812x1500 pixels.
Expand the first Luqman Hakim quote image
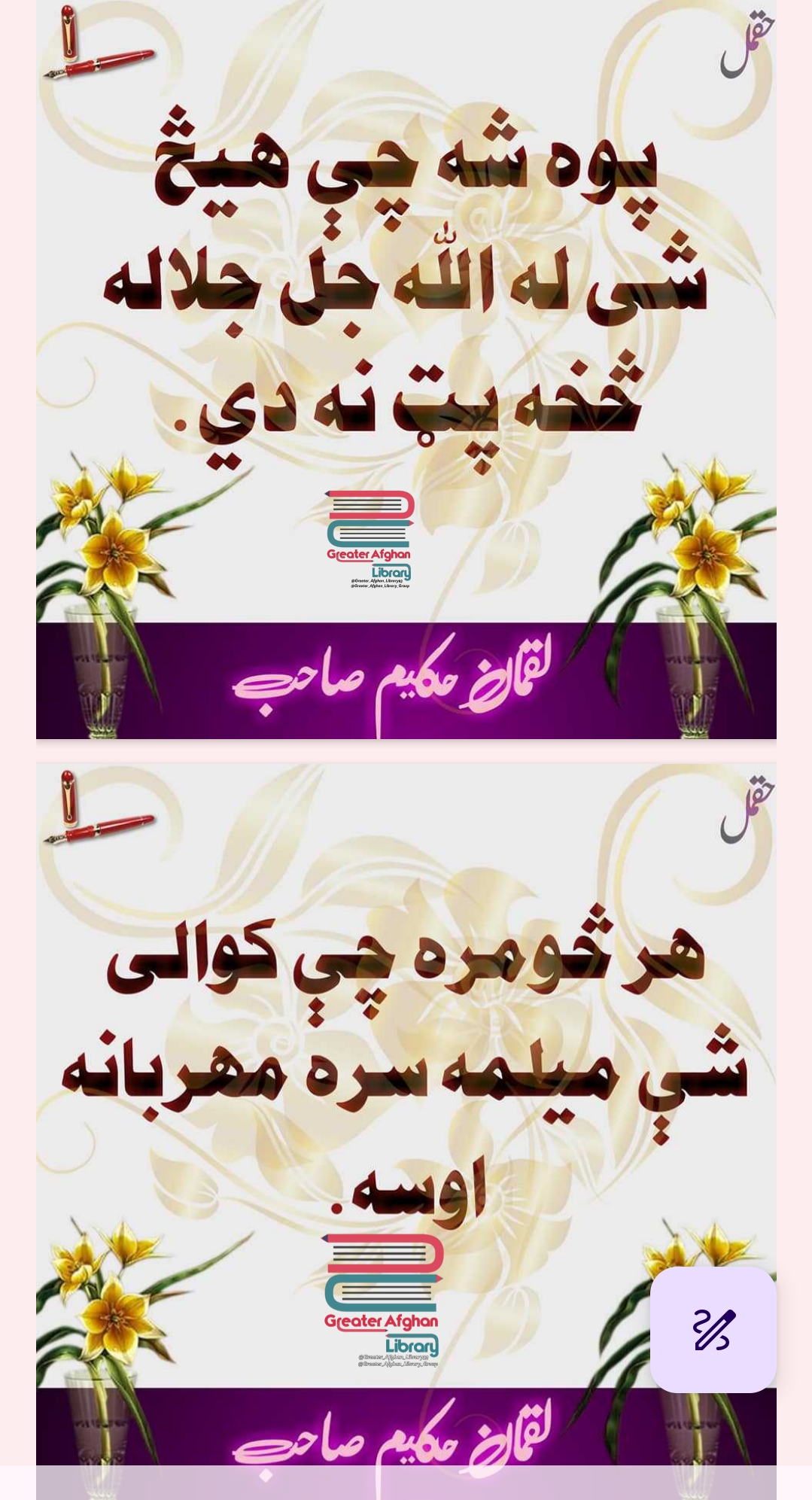point(406,301)
